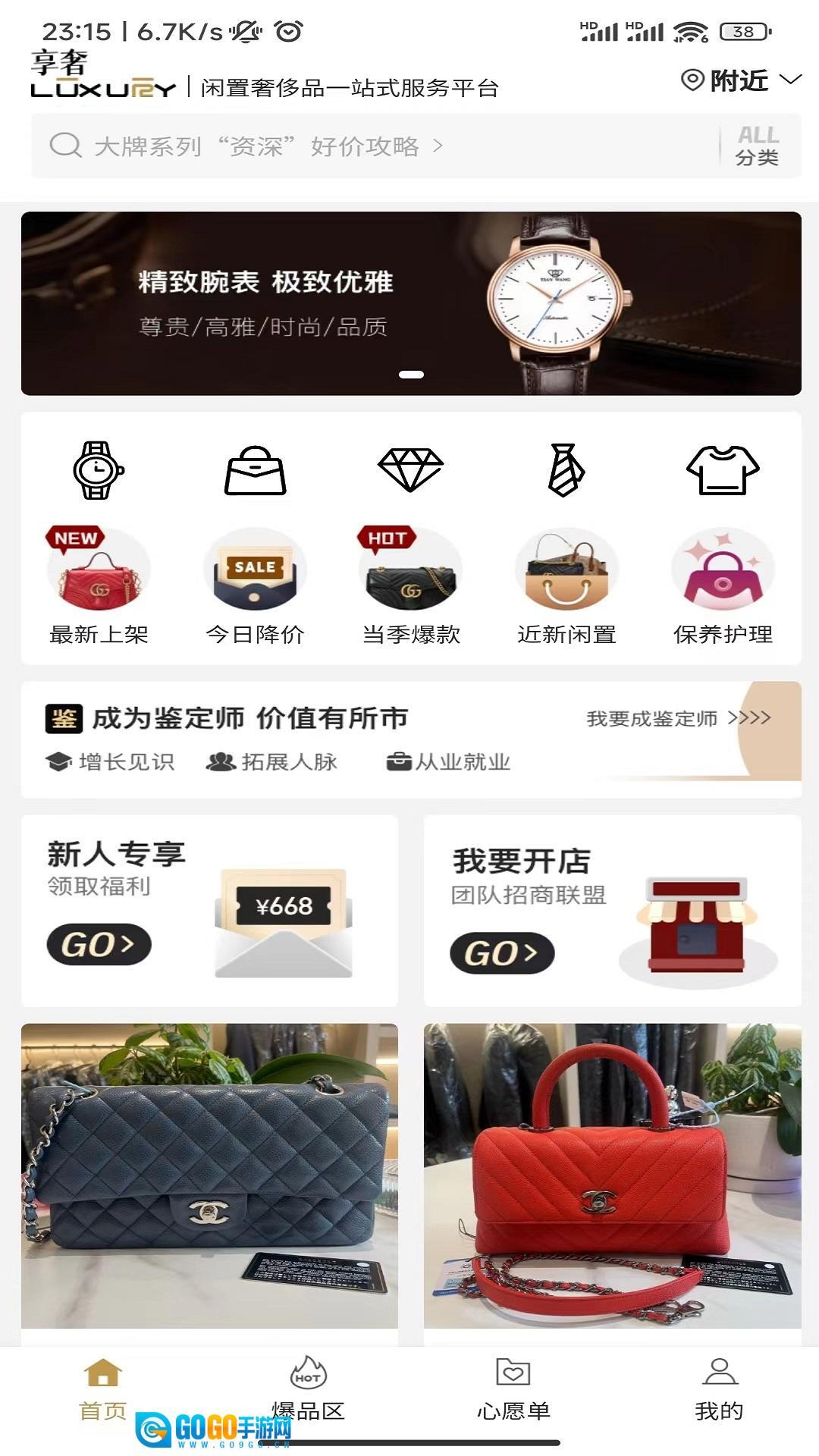
Task: Open the blue quilted Chanel bag listing
Action: (209, 1175)
